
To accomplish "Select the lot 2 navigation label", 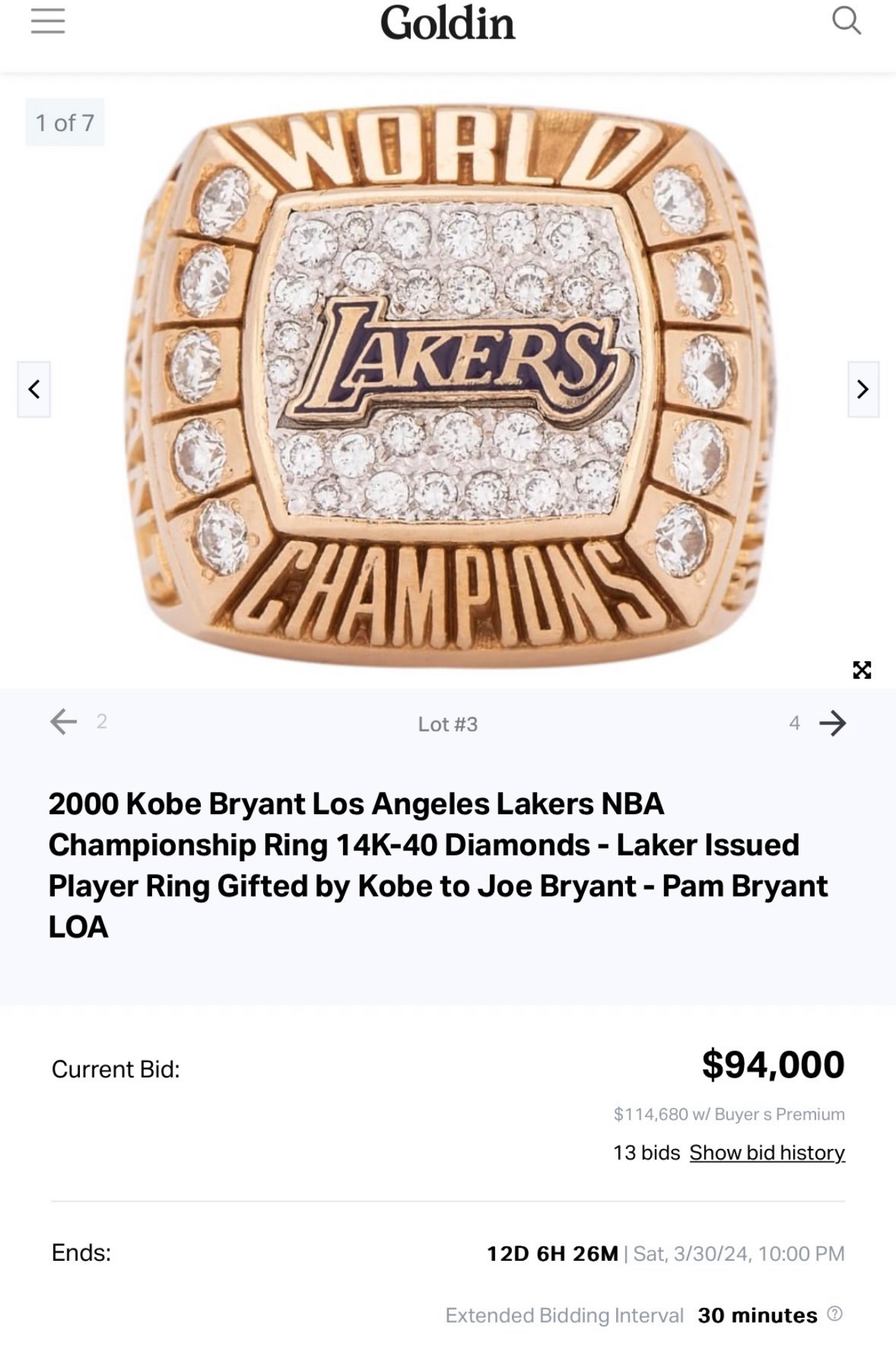I will [x=101, y=722].
